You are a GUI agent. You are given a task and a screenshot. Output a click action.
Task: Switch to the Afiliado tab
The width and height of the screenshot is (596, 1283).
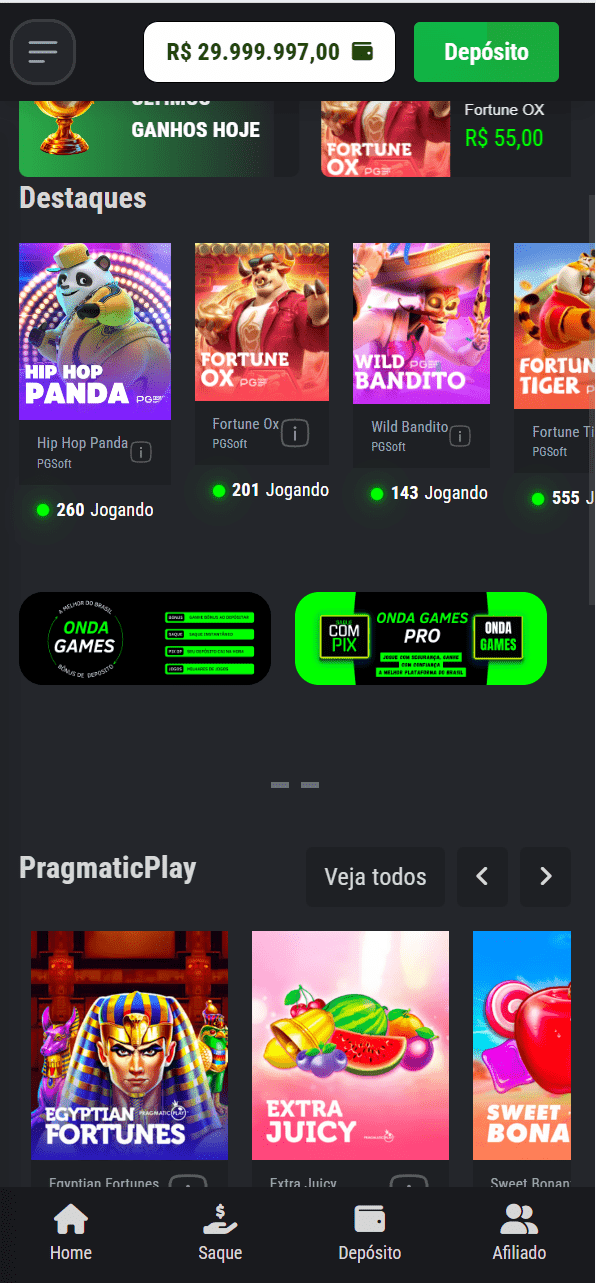click(519, 1233)
